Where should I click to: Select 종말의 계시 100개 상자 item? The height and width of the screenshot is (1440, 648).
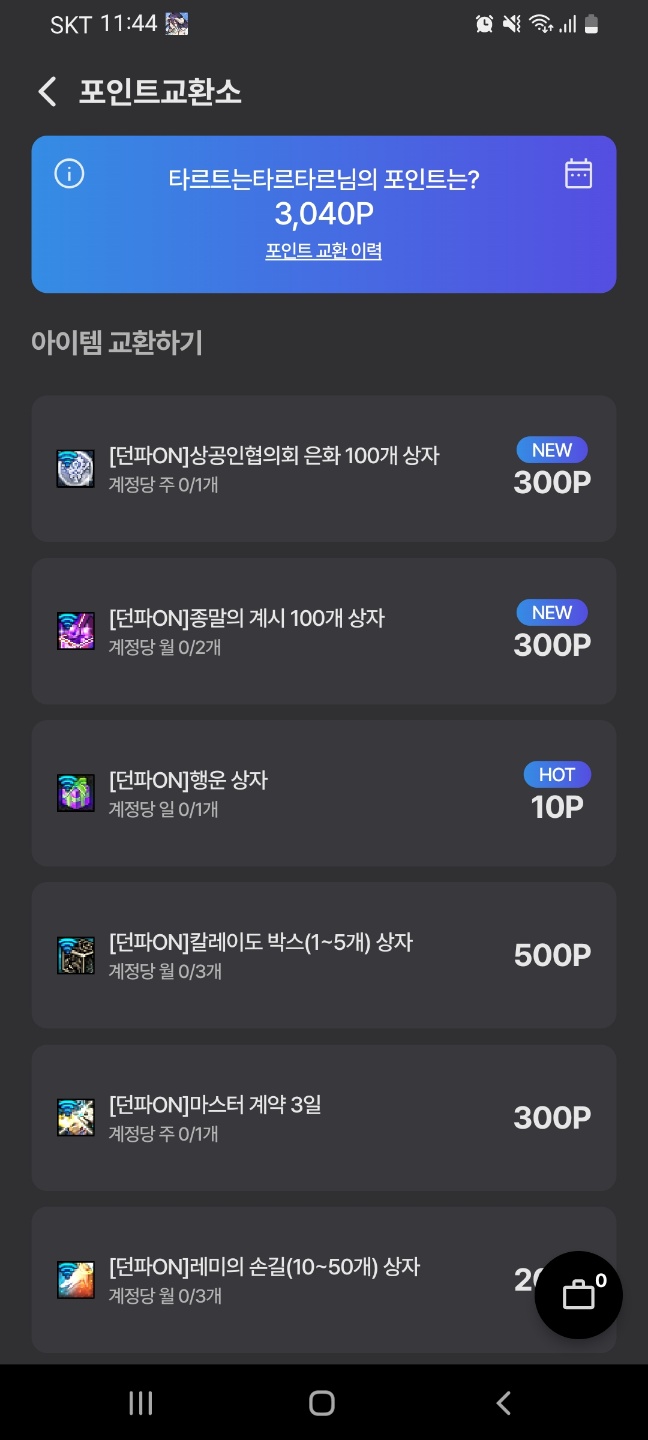coord(323,631)
